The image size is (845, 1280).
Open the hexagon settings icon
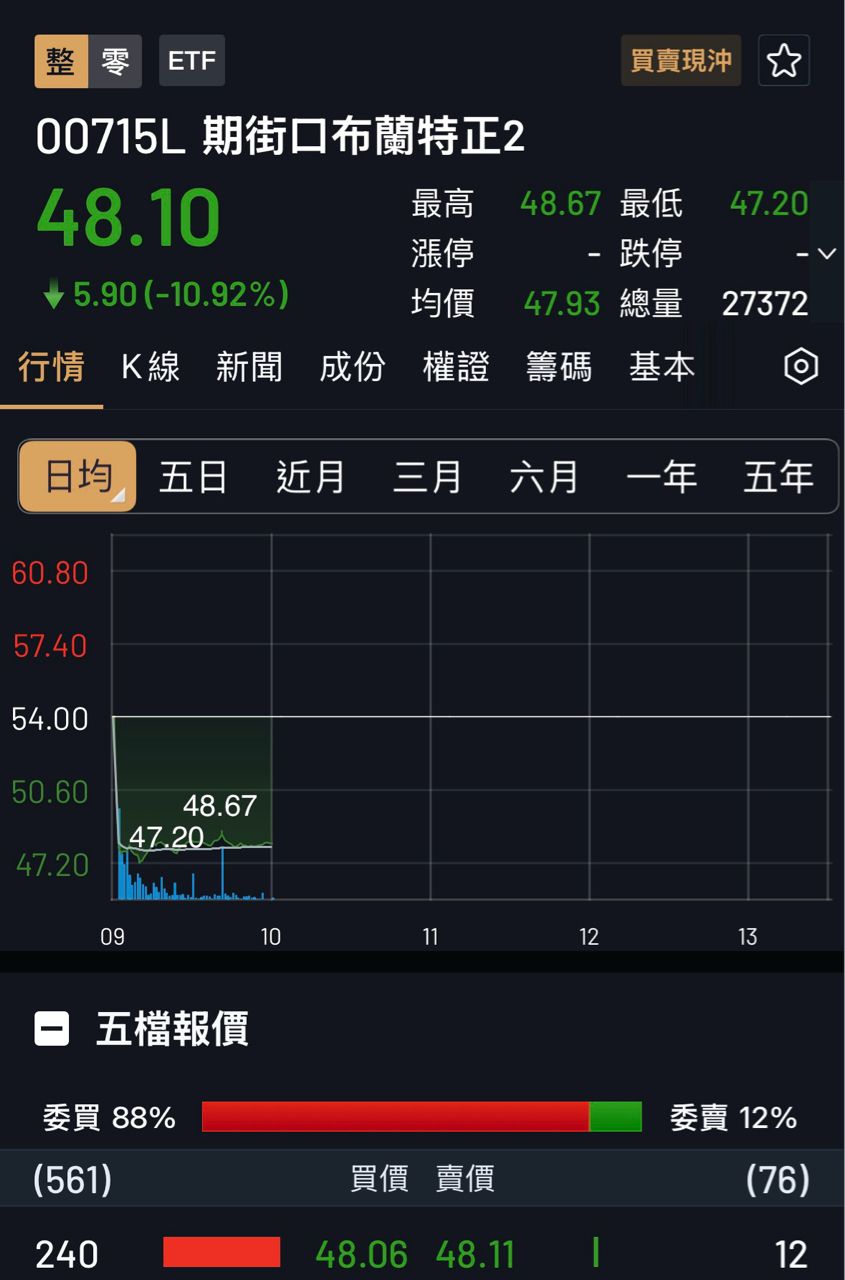coord(801,367)
